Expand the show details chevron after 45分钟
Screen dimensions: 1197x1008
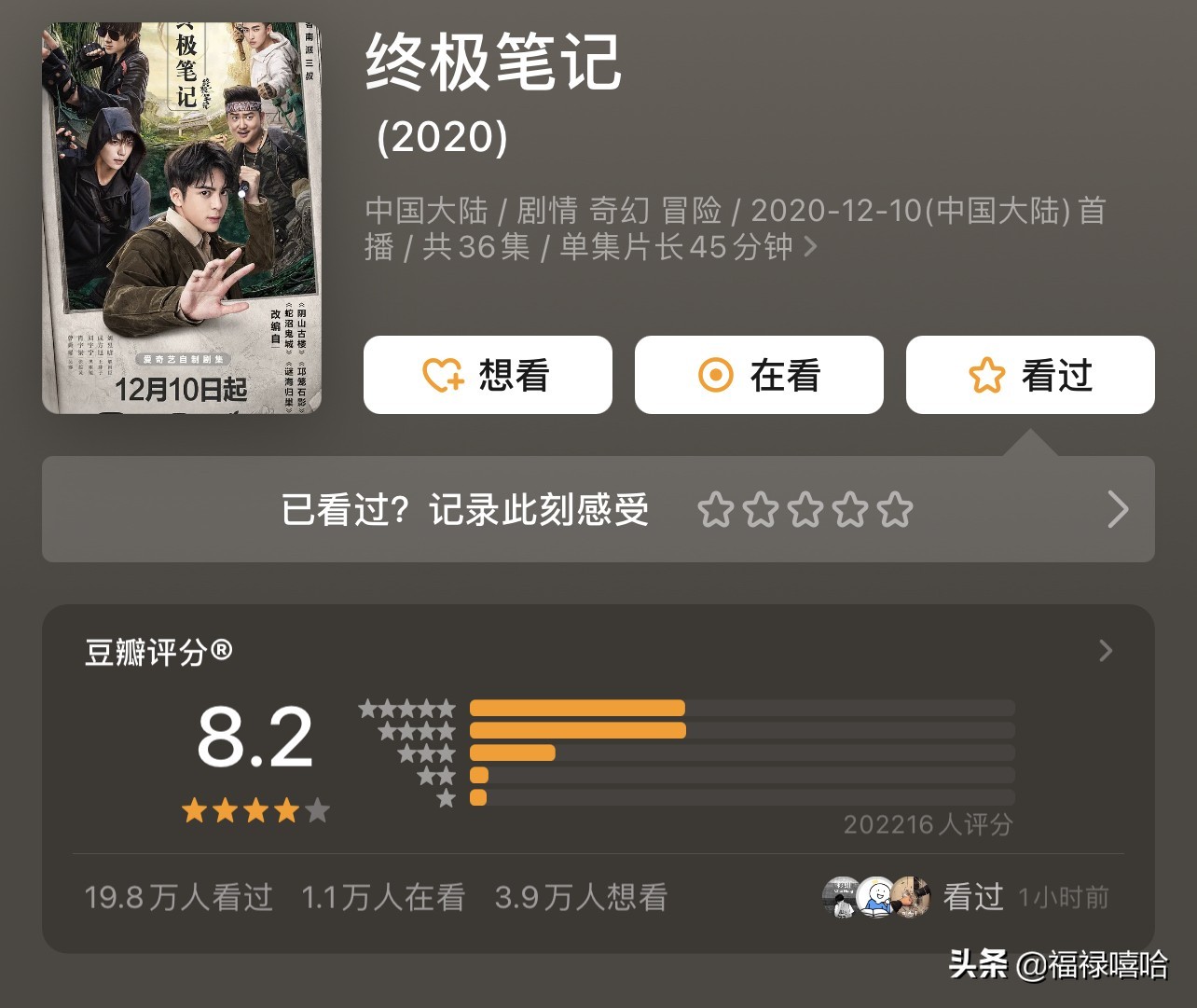[810, 247]
